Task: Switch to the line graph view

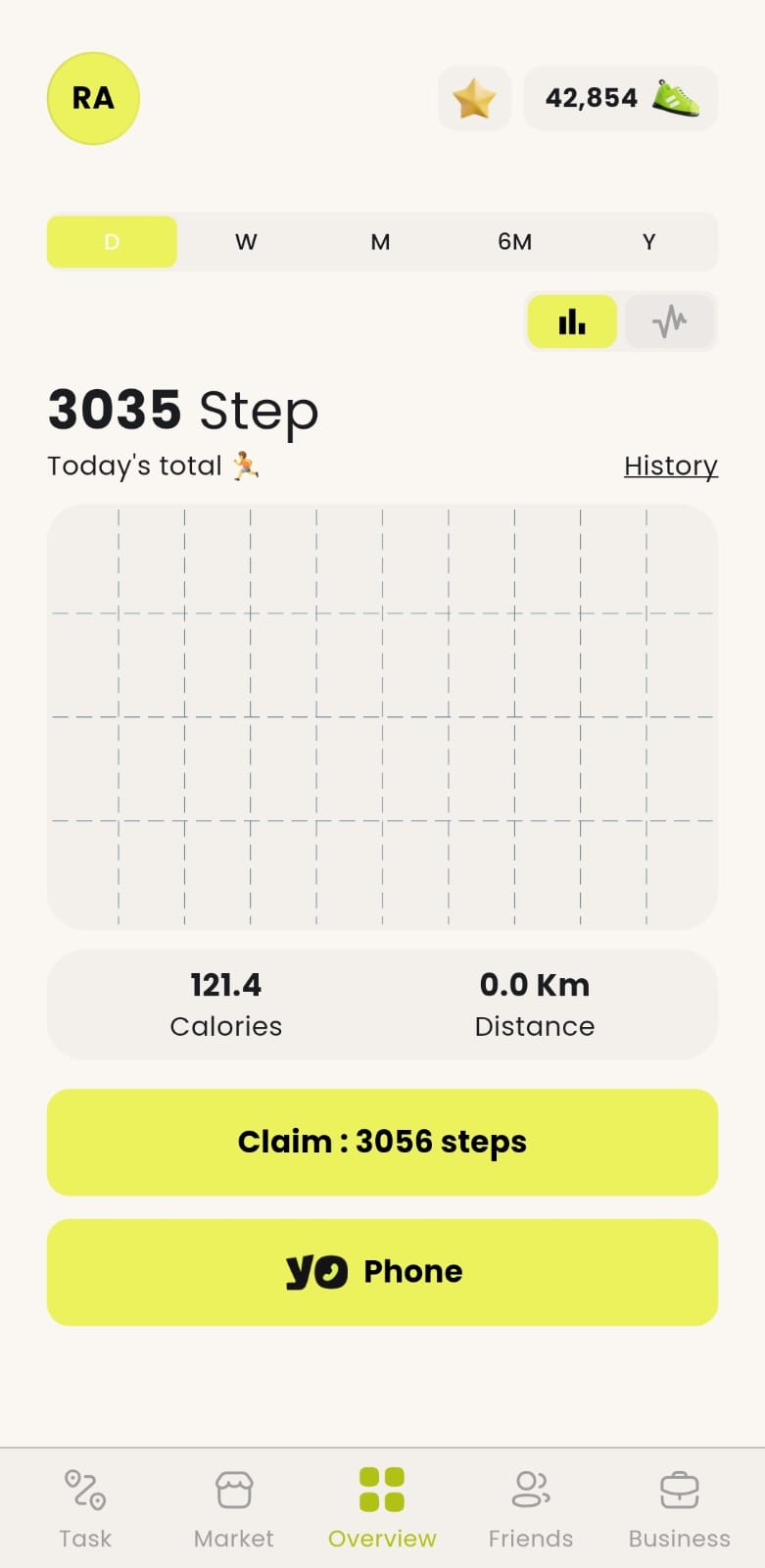Action: click(x=670, y=321)
